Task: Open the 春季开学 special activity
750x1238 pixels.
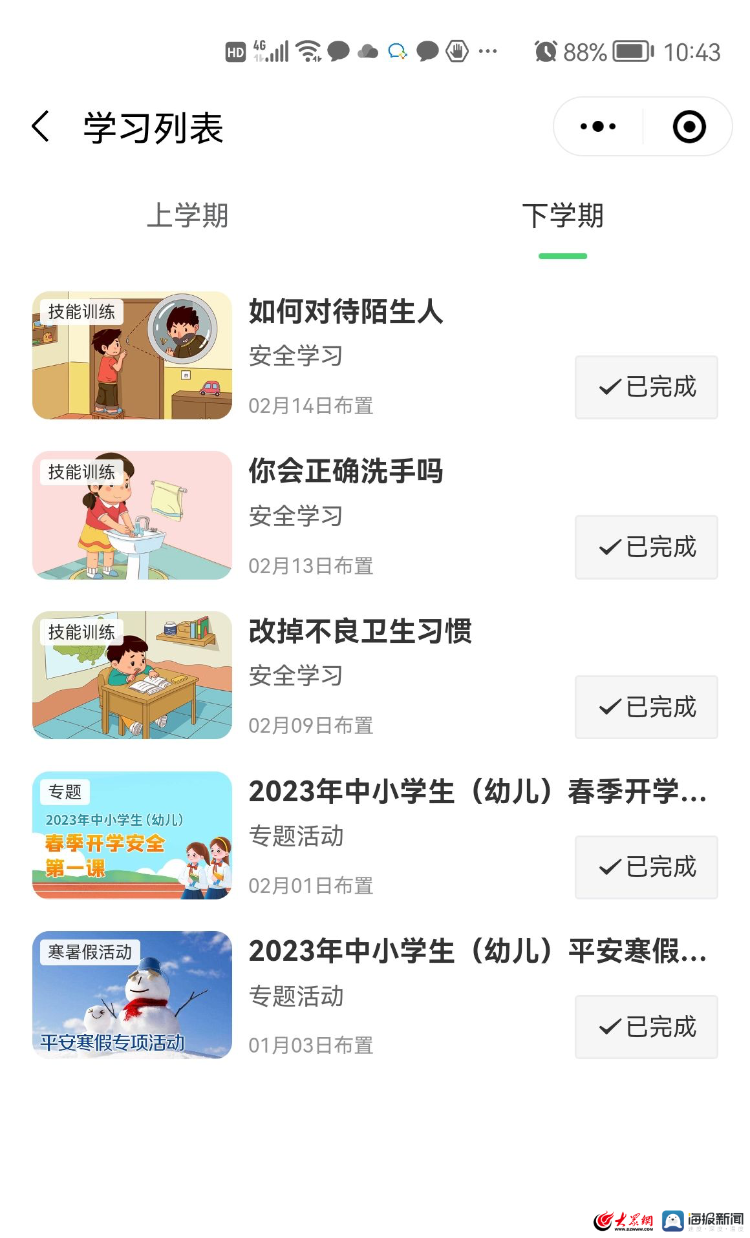Action: click(x=478, y=791)
